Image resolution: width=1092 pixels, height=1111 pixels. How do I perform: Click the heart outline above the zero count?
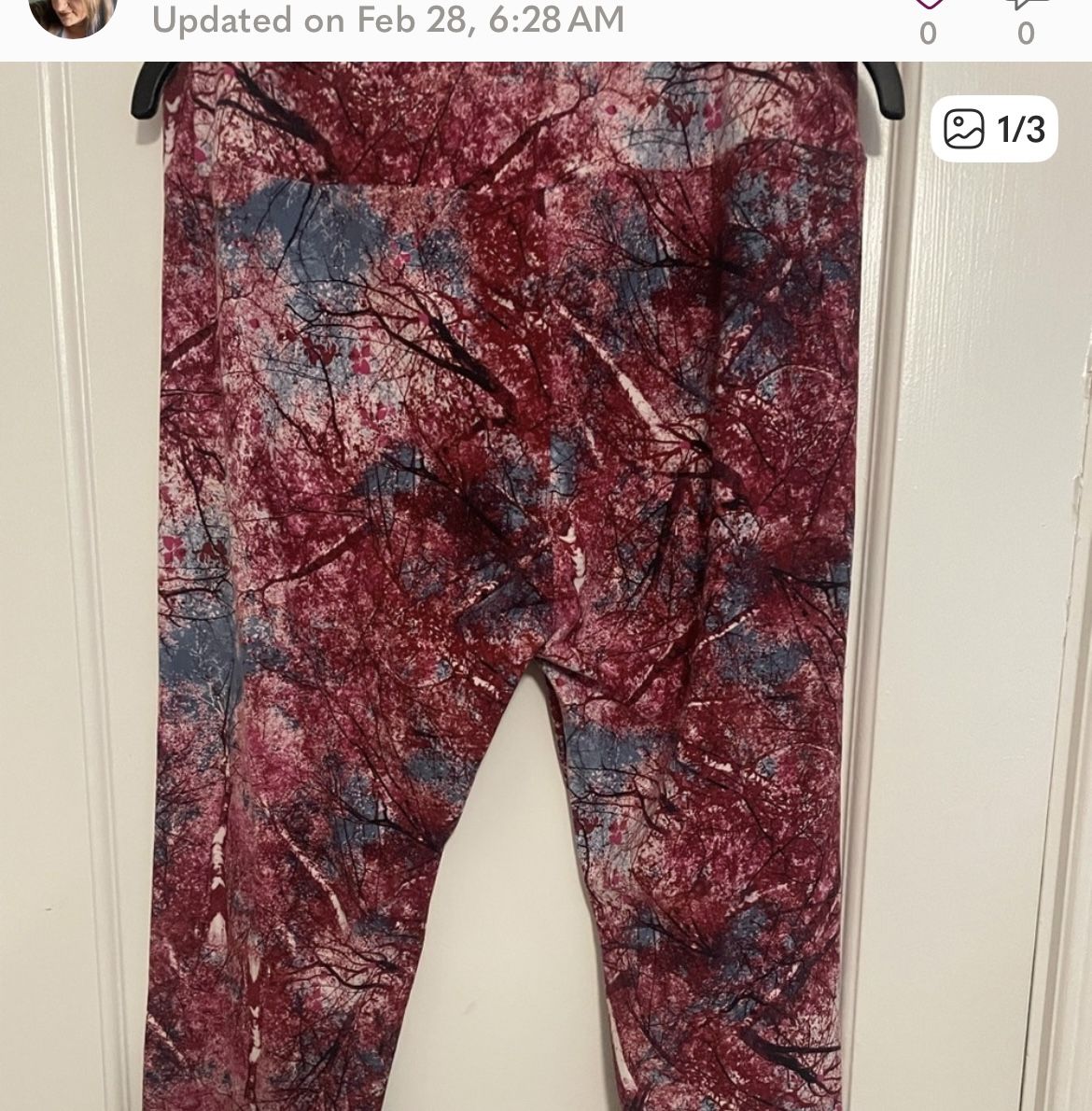(x=929, y=6)
